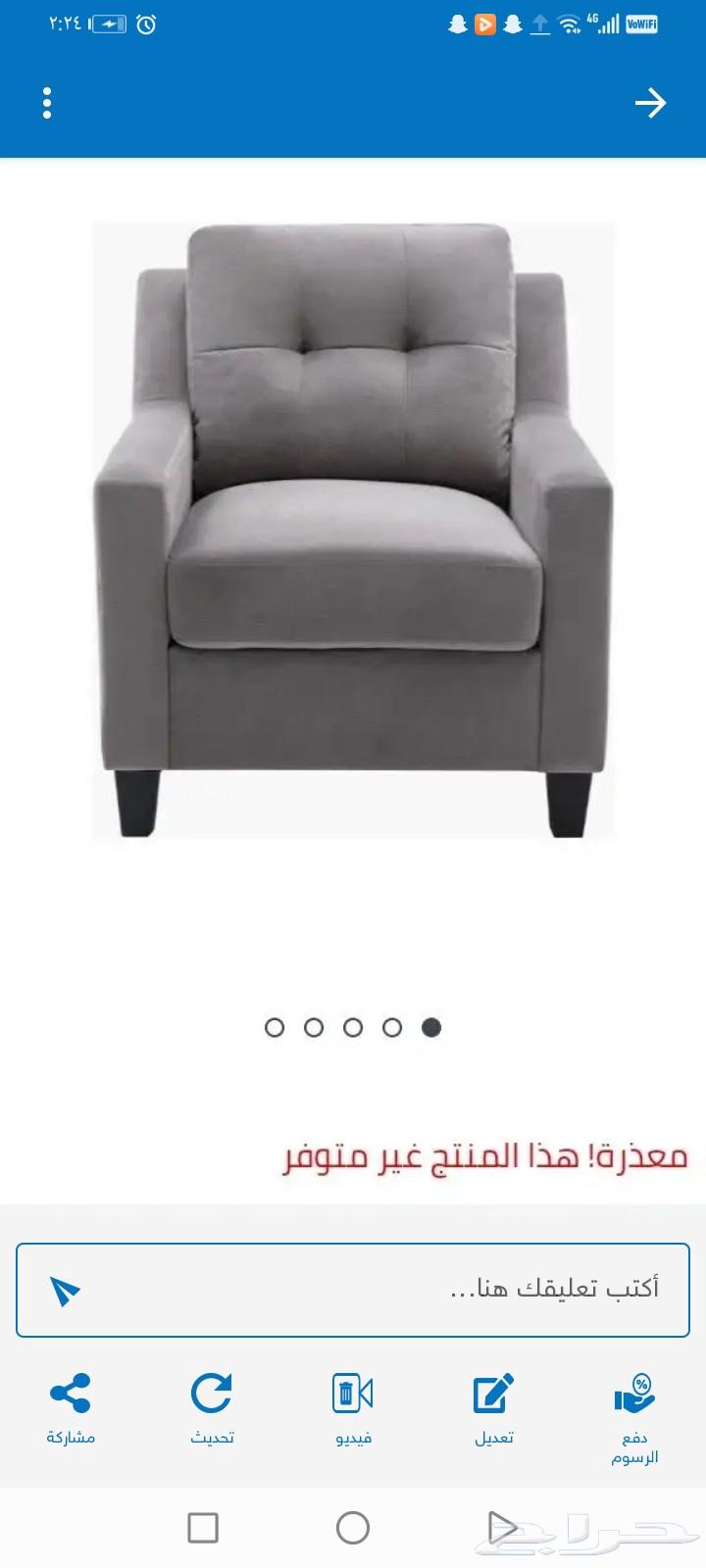Open recent apps with the square button
Screen dimensions: 706x1568
coord(203,1527)
